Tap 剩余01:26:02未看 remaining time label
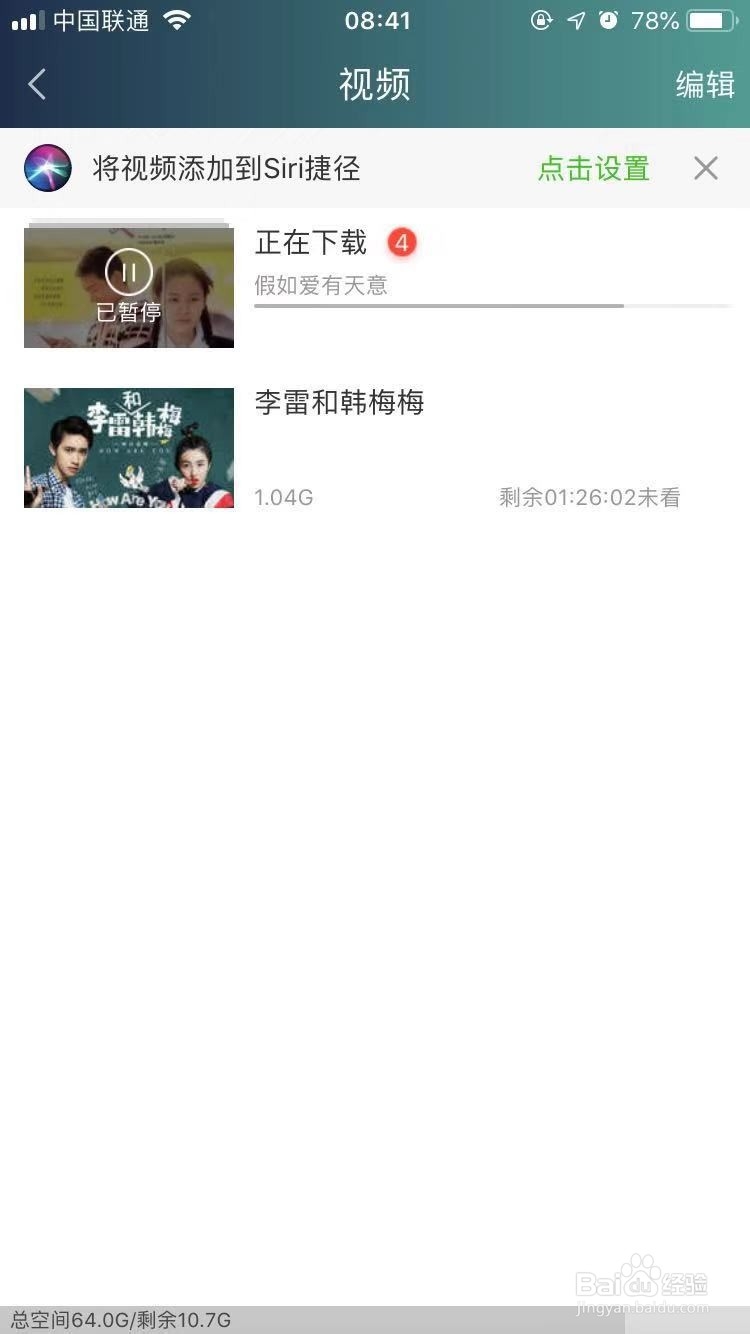750x1334 pixels. coord(590,496)
